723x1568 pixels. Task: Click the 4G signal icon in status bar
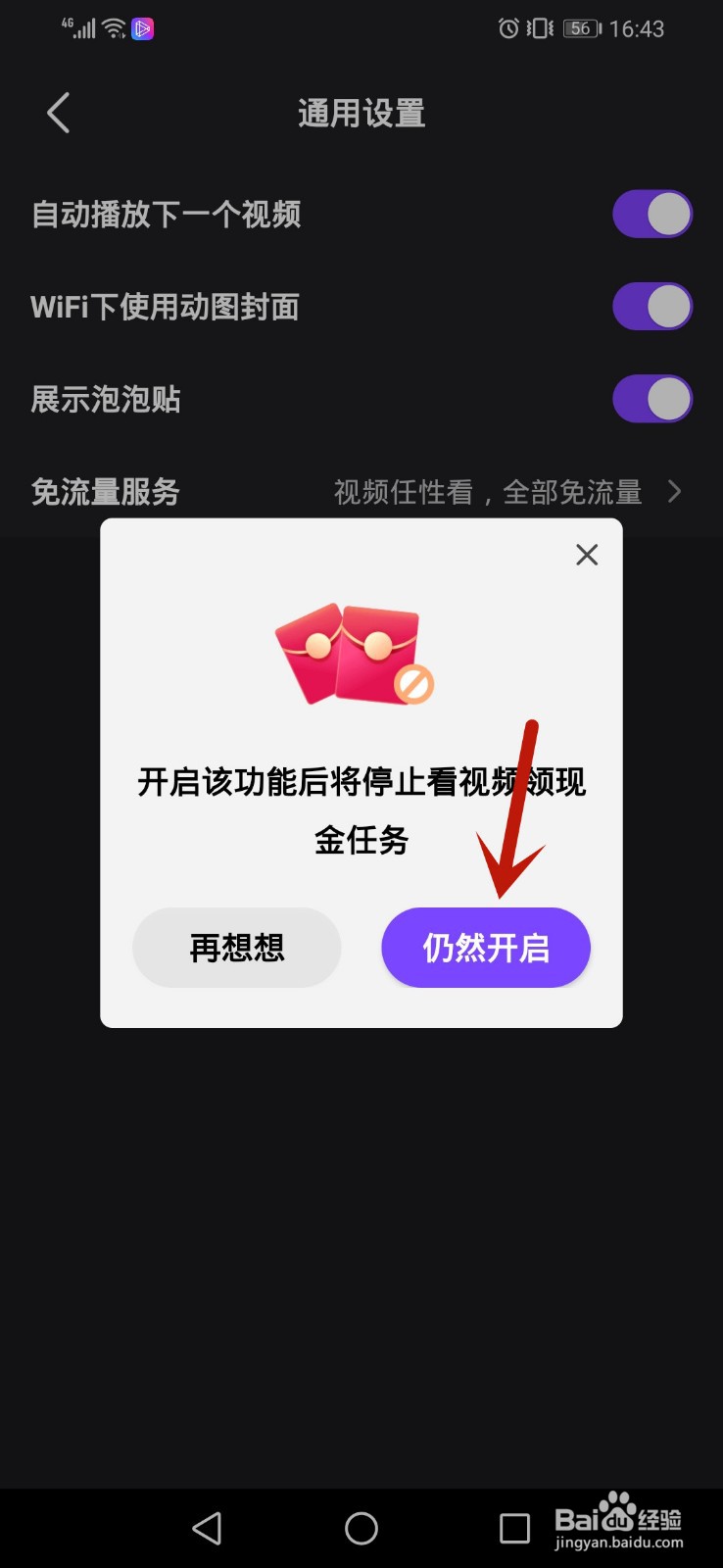[78, 28]
